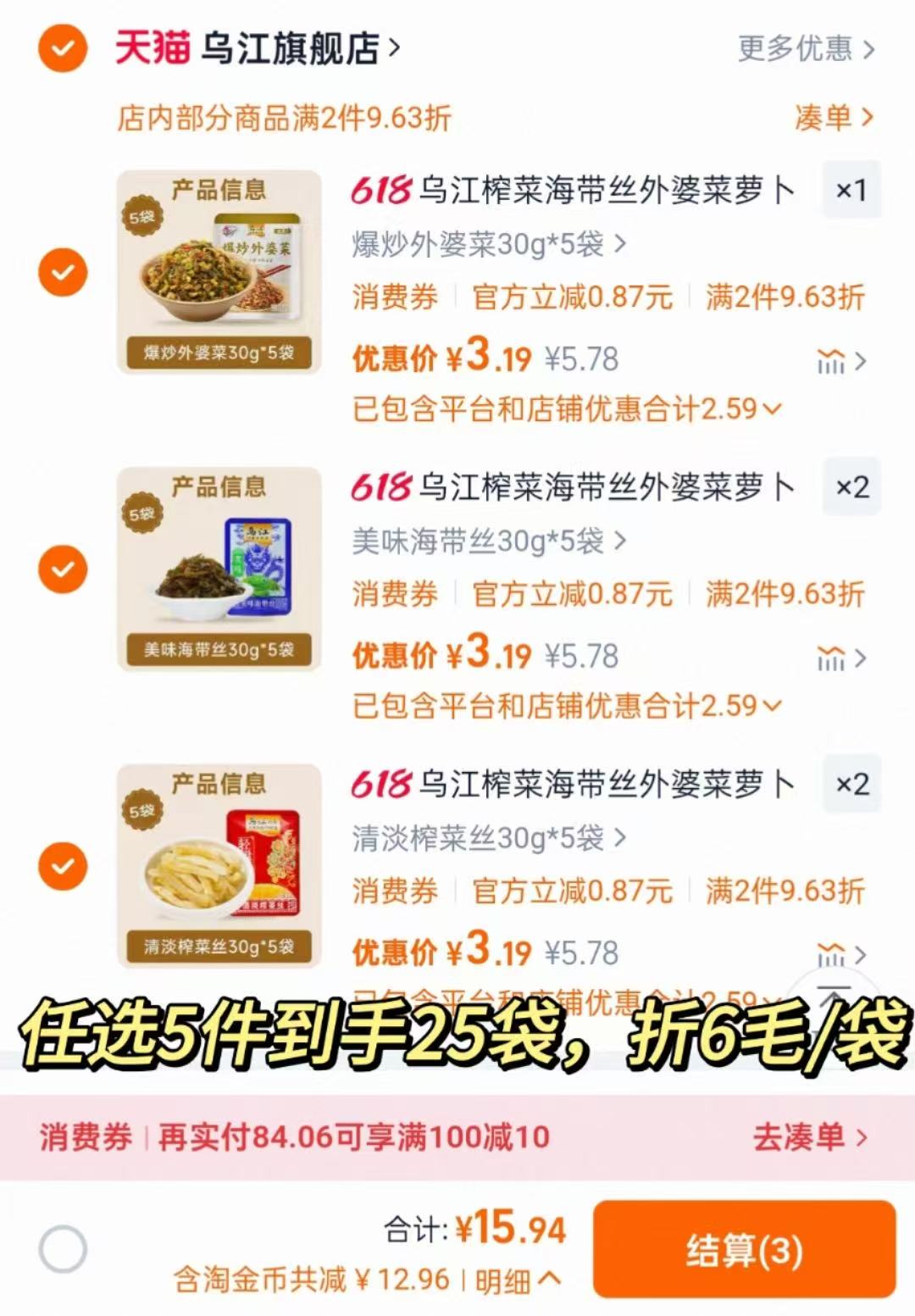Uncheck the 爆炒外婆菜 item checkbox

click(62, 274)
